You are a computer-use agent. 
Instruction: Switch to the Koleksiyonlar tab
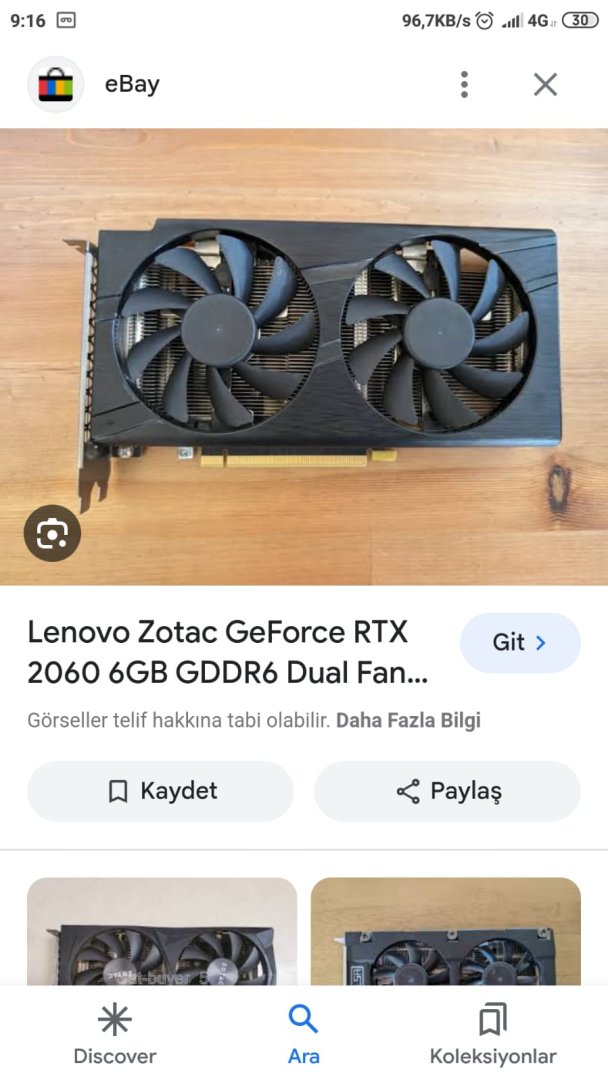(x=492, y=1035)
